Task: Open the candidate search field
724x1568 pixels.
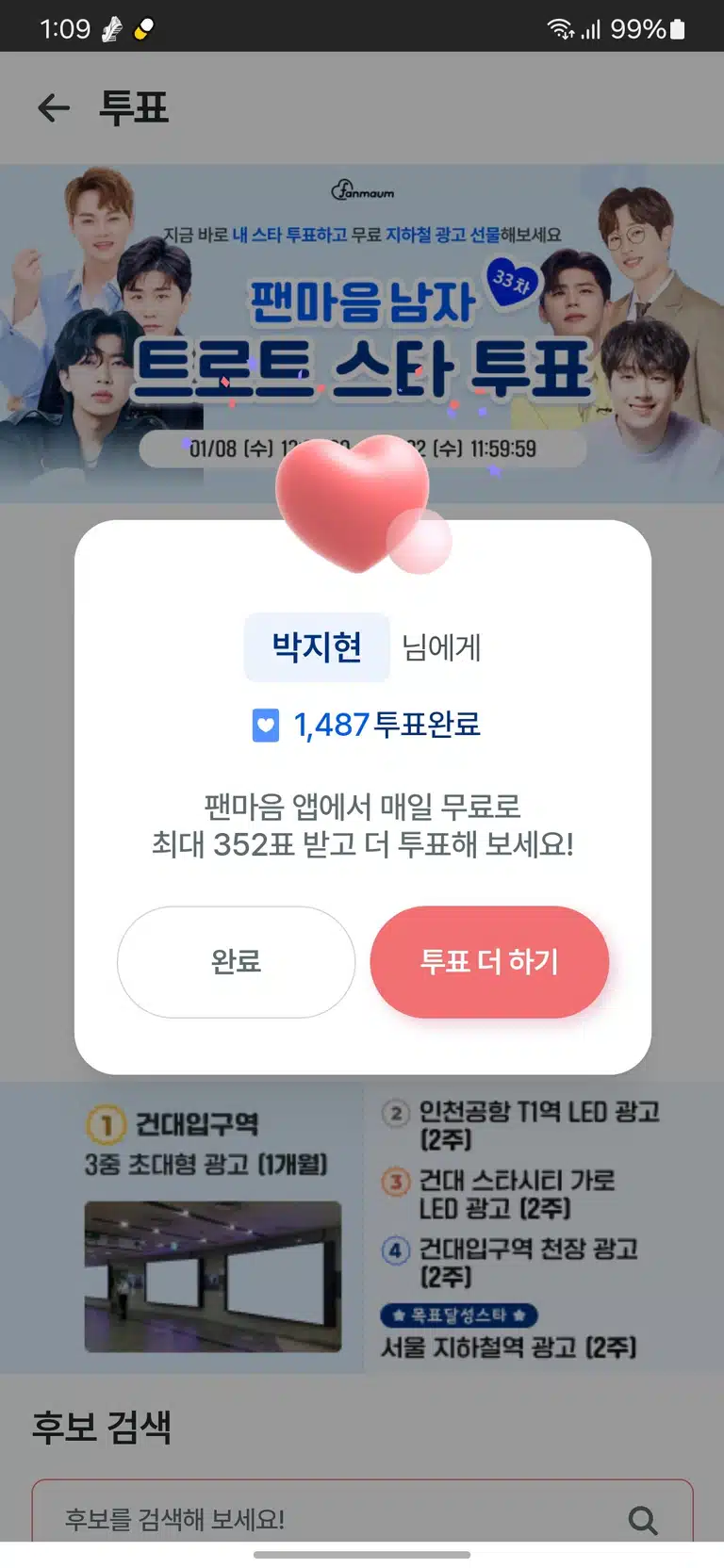Action: tap(362, 1511)
